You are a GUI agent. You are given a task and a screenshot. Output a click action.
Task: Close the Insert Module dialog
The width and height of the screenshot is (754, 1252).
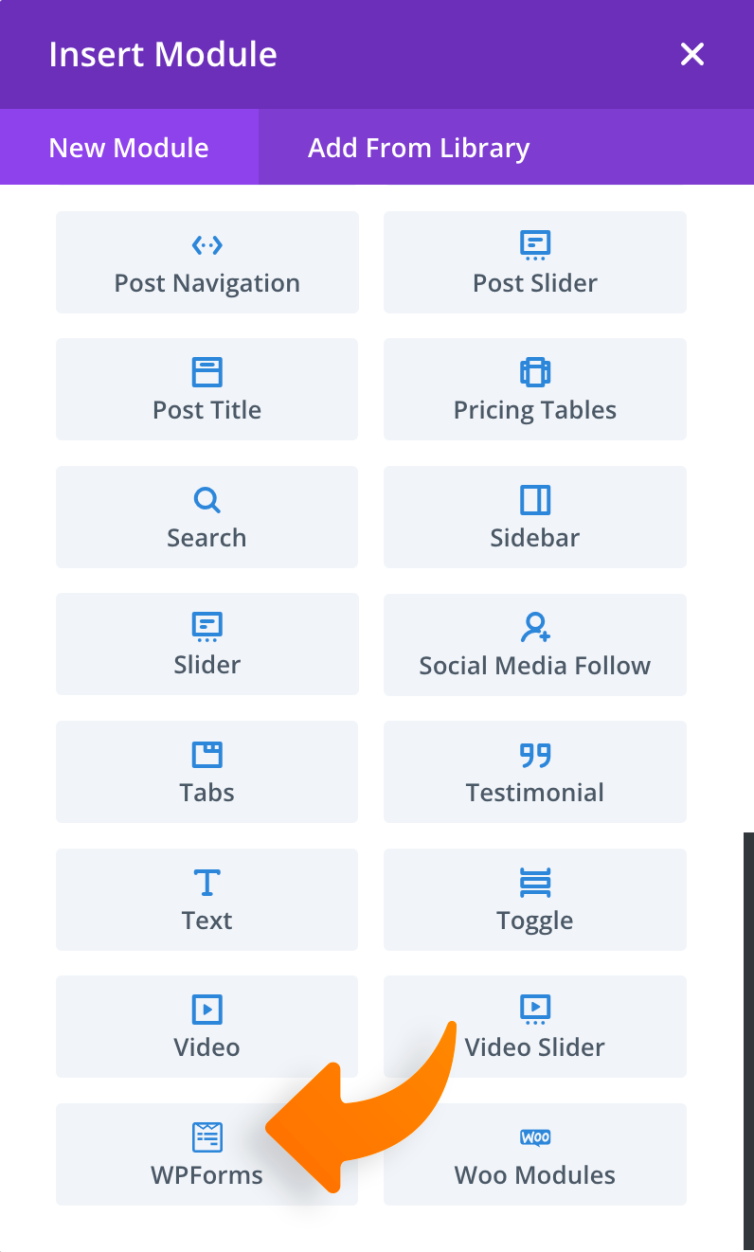point(692,54)
